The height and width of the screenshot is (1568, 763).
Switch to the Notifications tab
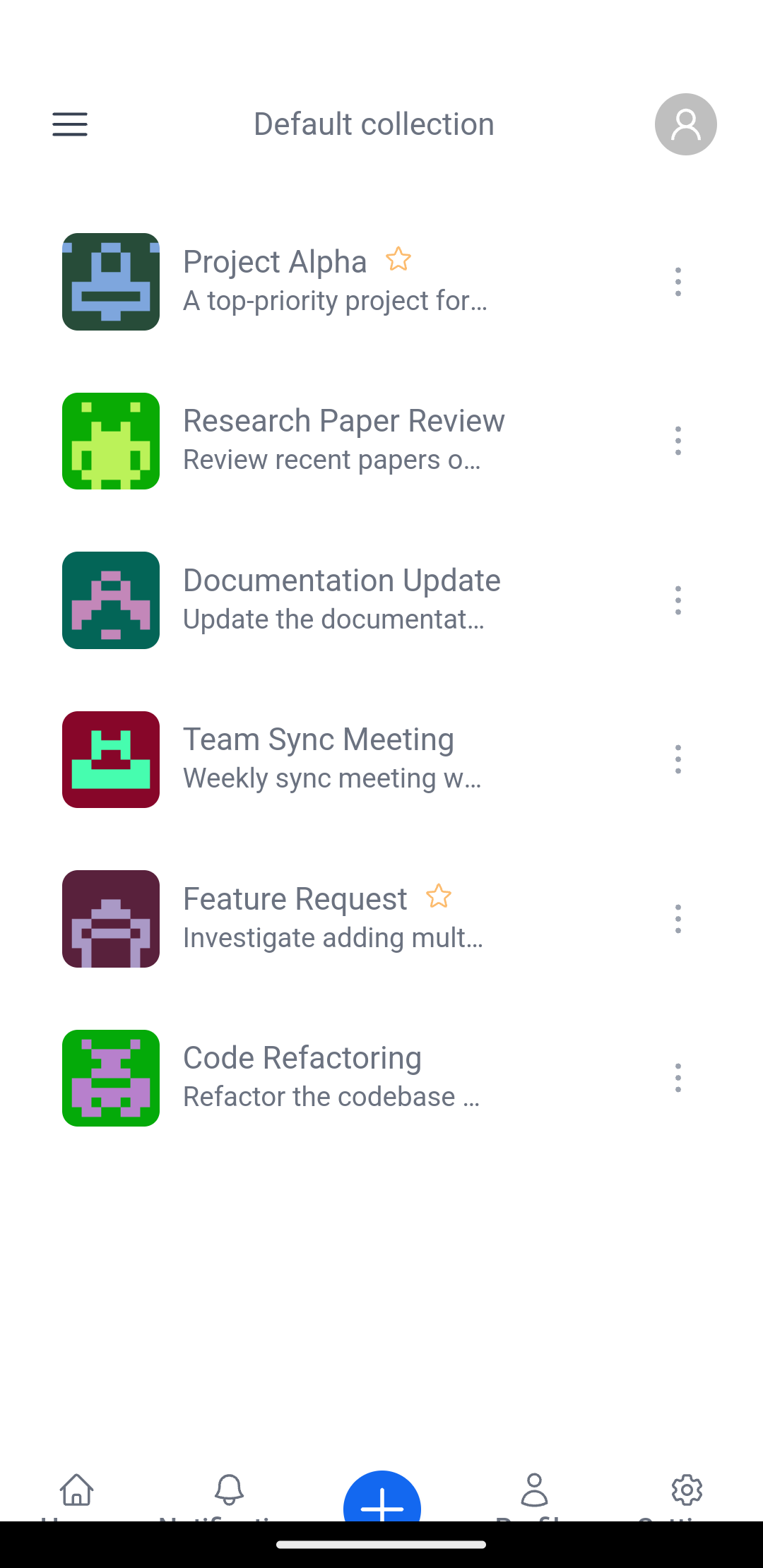229,1492
